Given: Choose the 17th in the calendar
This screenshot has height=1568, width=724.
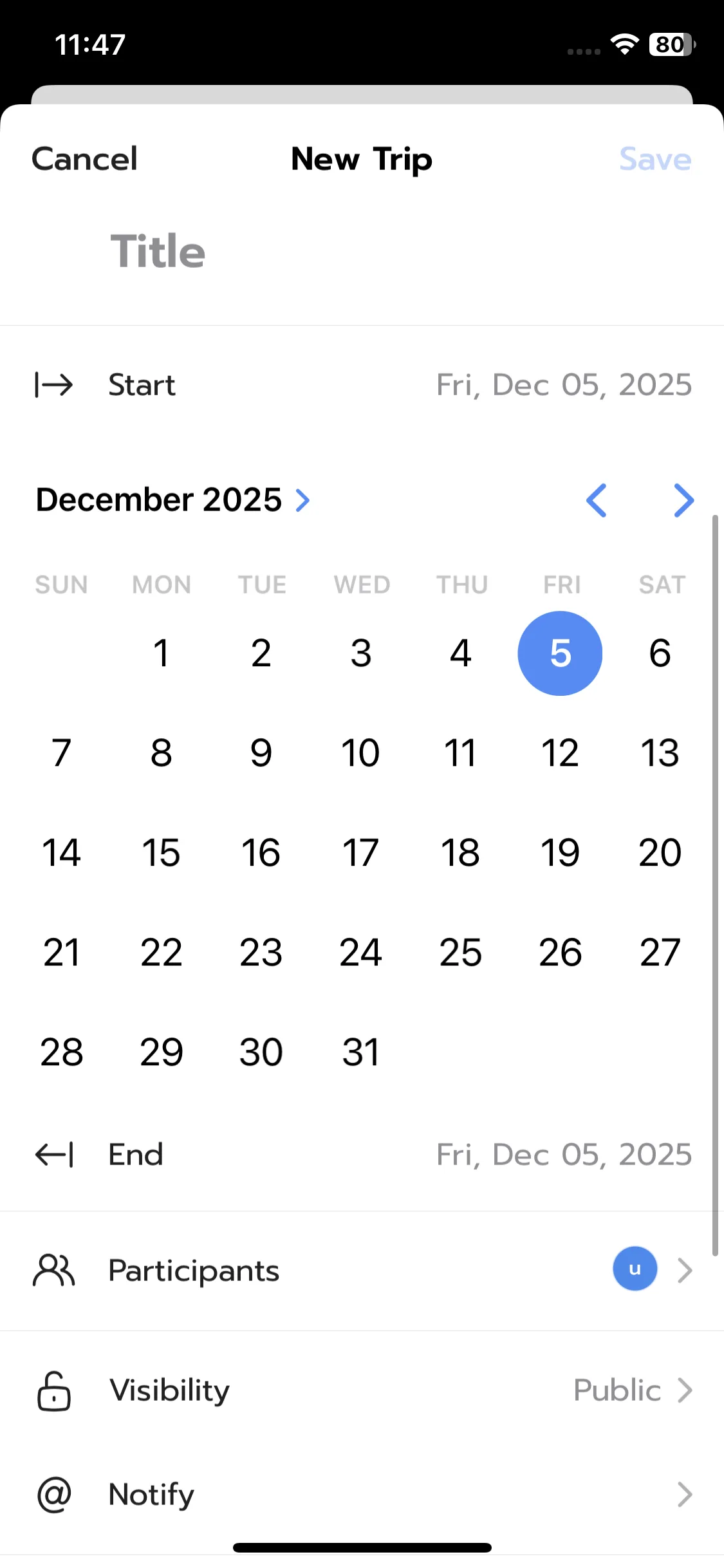Looking at the screenshot, I should 360,852.
